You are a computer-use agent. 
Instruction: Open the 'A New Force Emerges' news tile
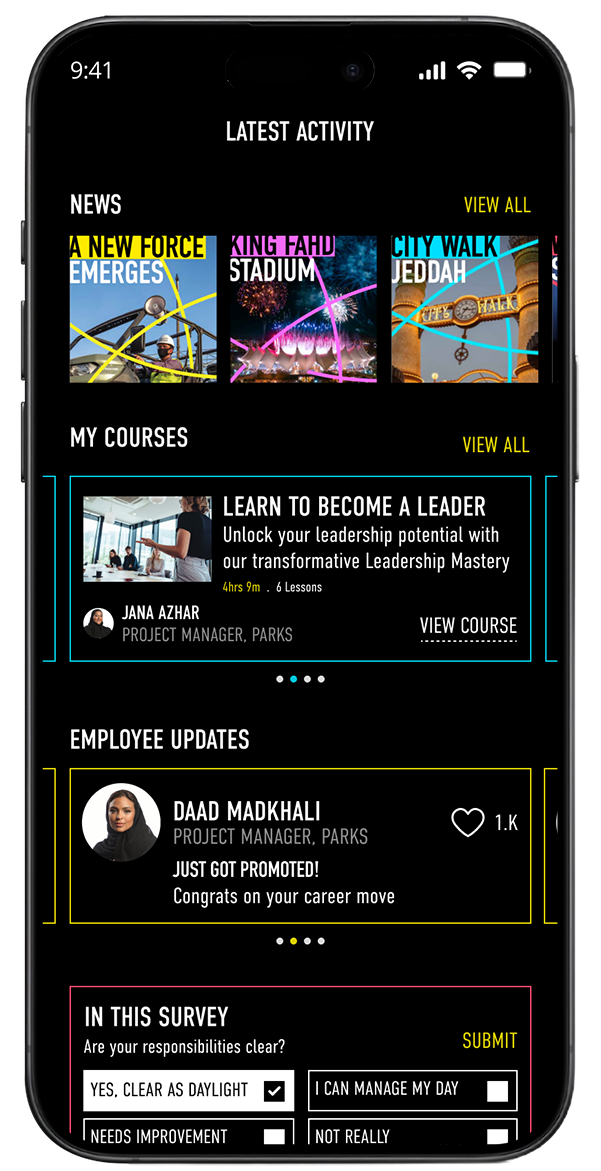[x=143, y=309]
